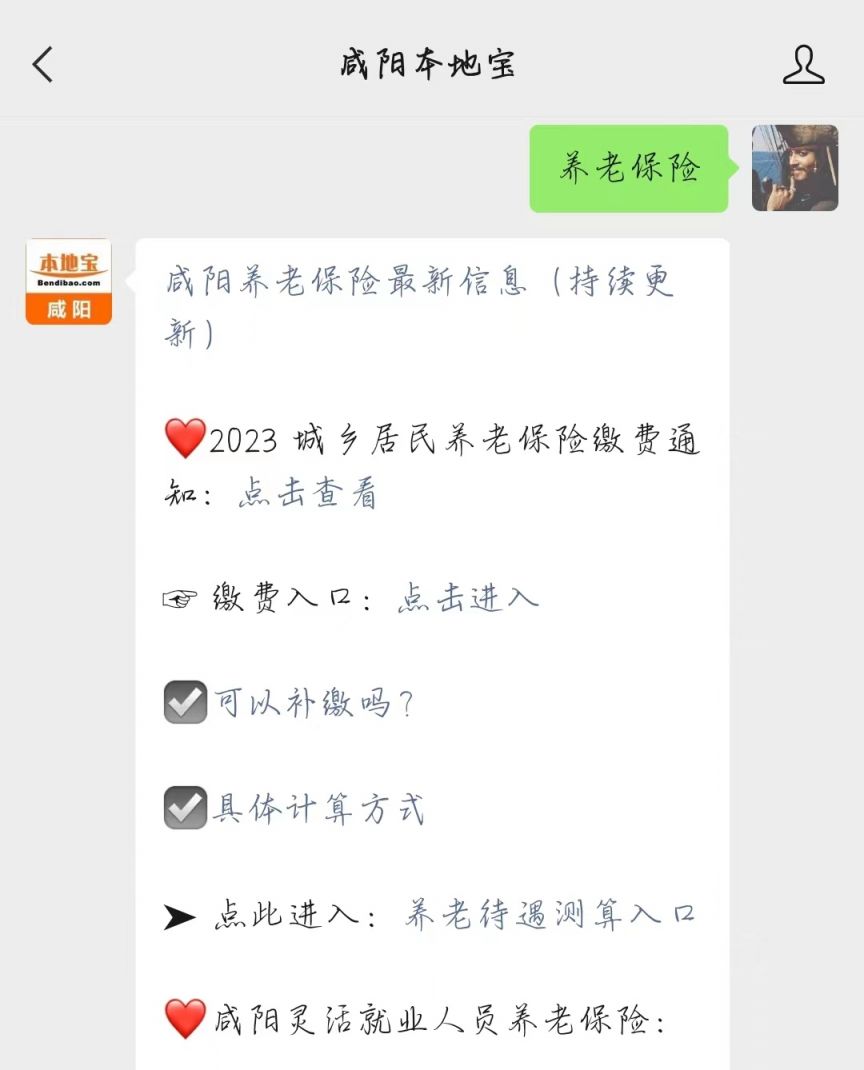
Task: Open 养老待遇测算入口 link
Action: [x=549, y=914]
